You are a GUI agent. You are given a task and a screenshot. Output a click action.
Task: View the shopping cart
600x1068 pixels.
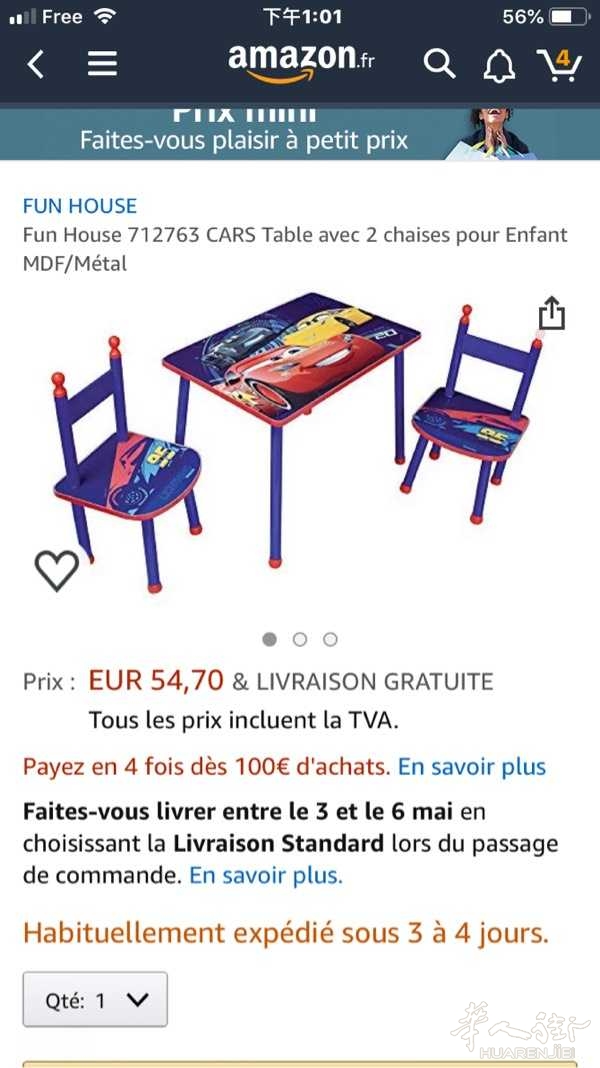point(558,65)
